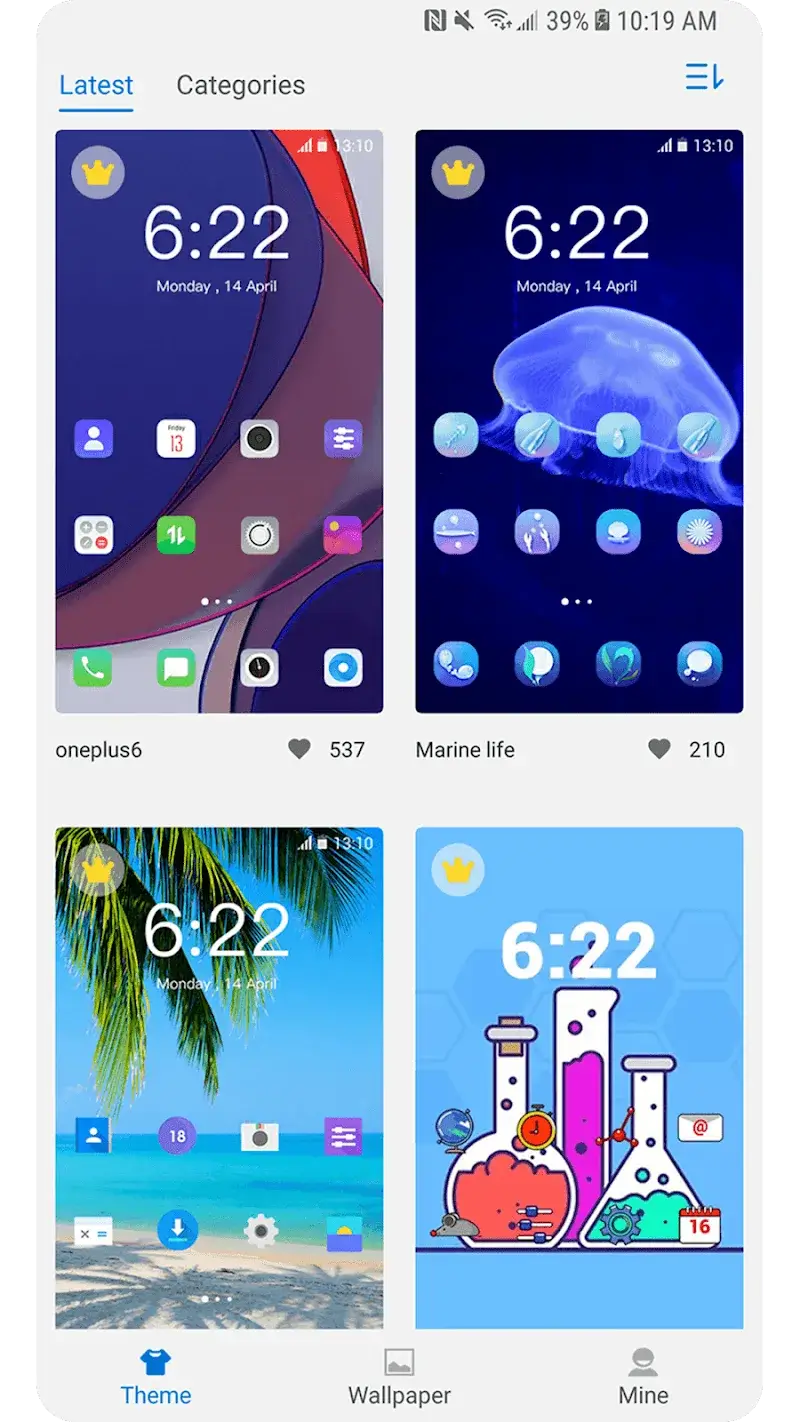This screenshot has height=1422, width=800.
Task: Open the palm tree beach theme
Action: 219,1078
